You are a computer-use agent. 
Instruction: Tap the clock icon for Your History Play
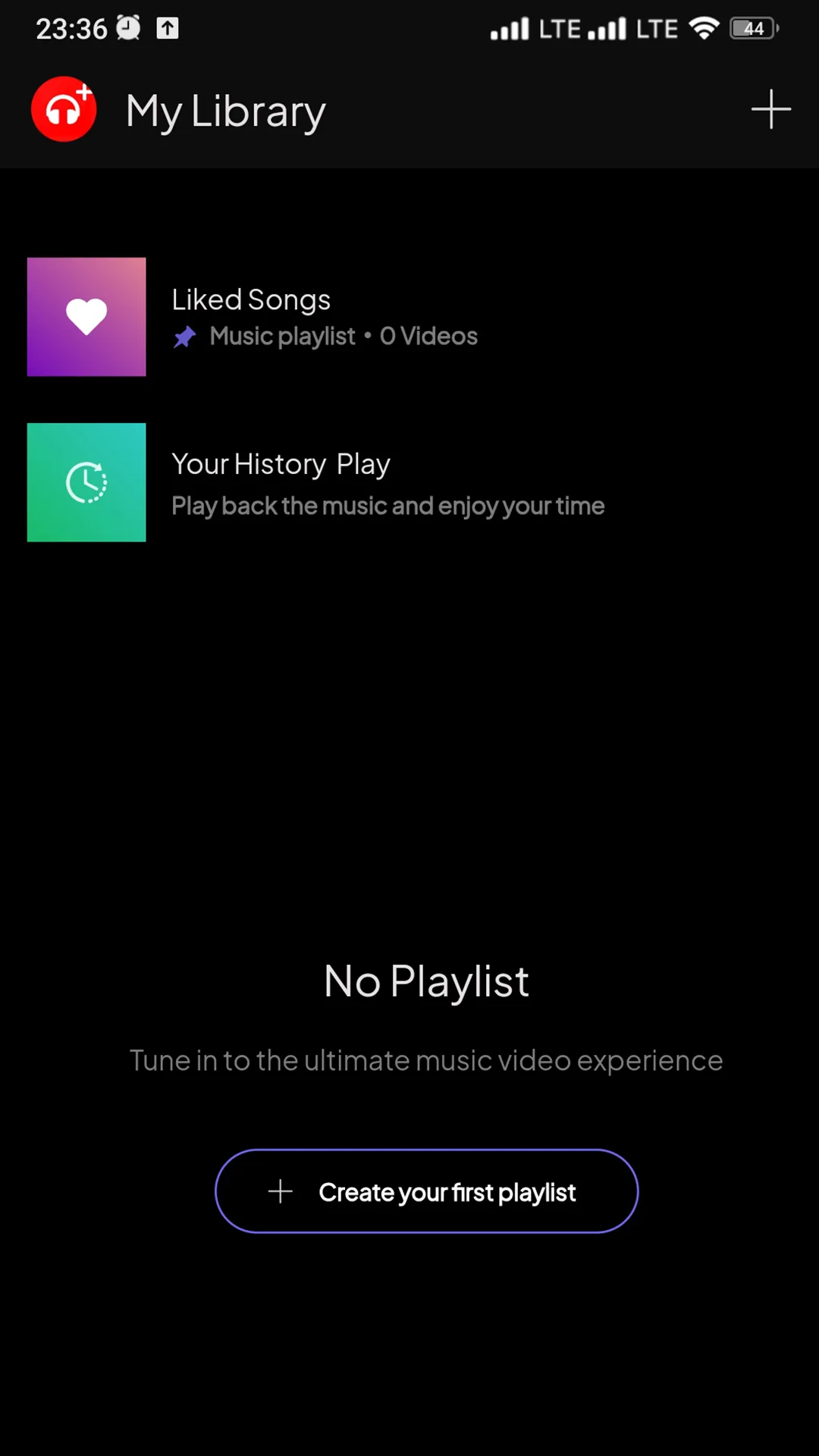pyautogui.click(x=86, y=482)
